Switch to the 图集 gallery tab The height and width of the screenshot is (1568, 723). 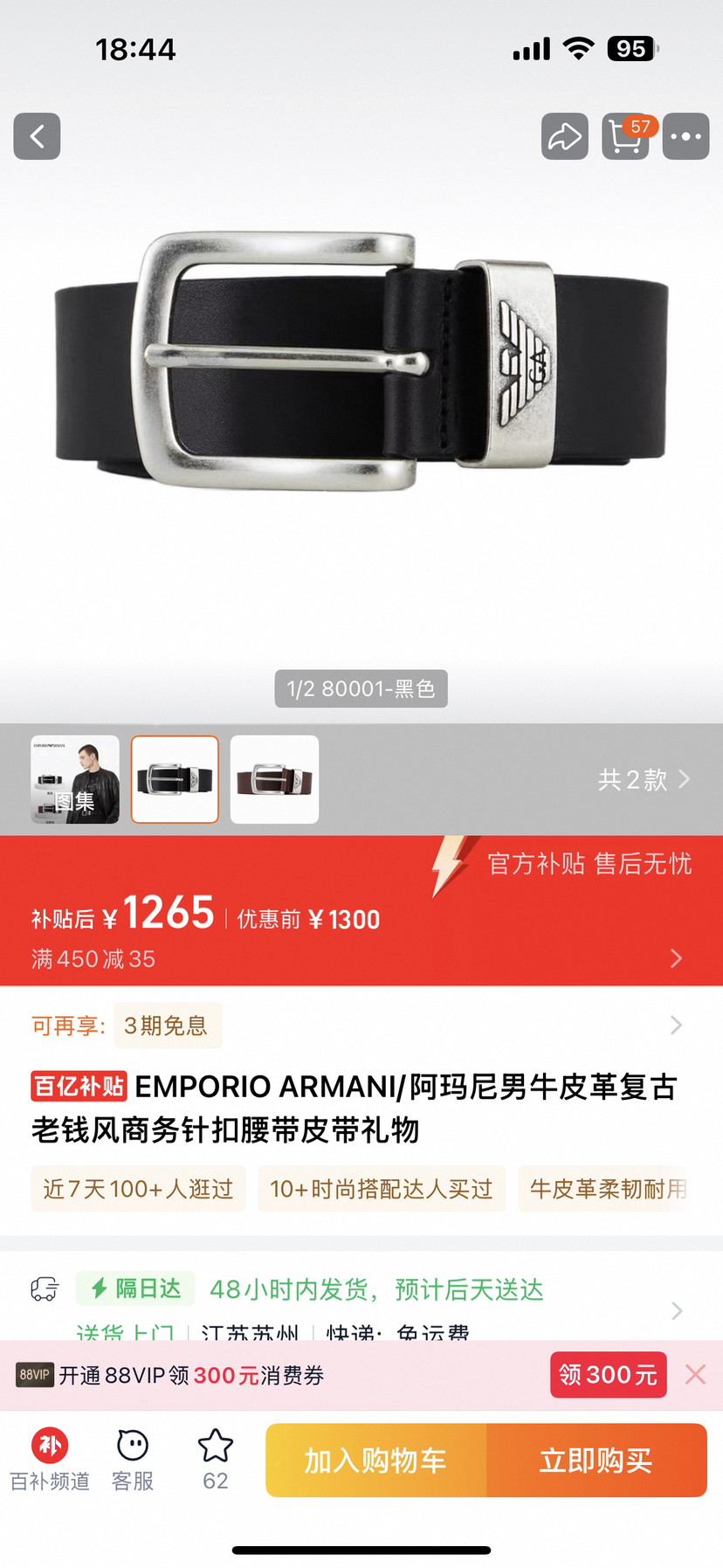pyautogui.click(x=75, y=779)
